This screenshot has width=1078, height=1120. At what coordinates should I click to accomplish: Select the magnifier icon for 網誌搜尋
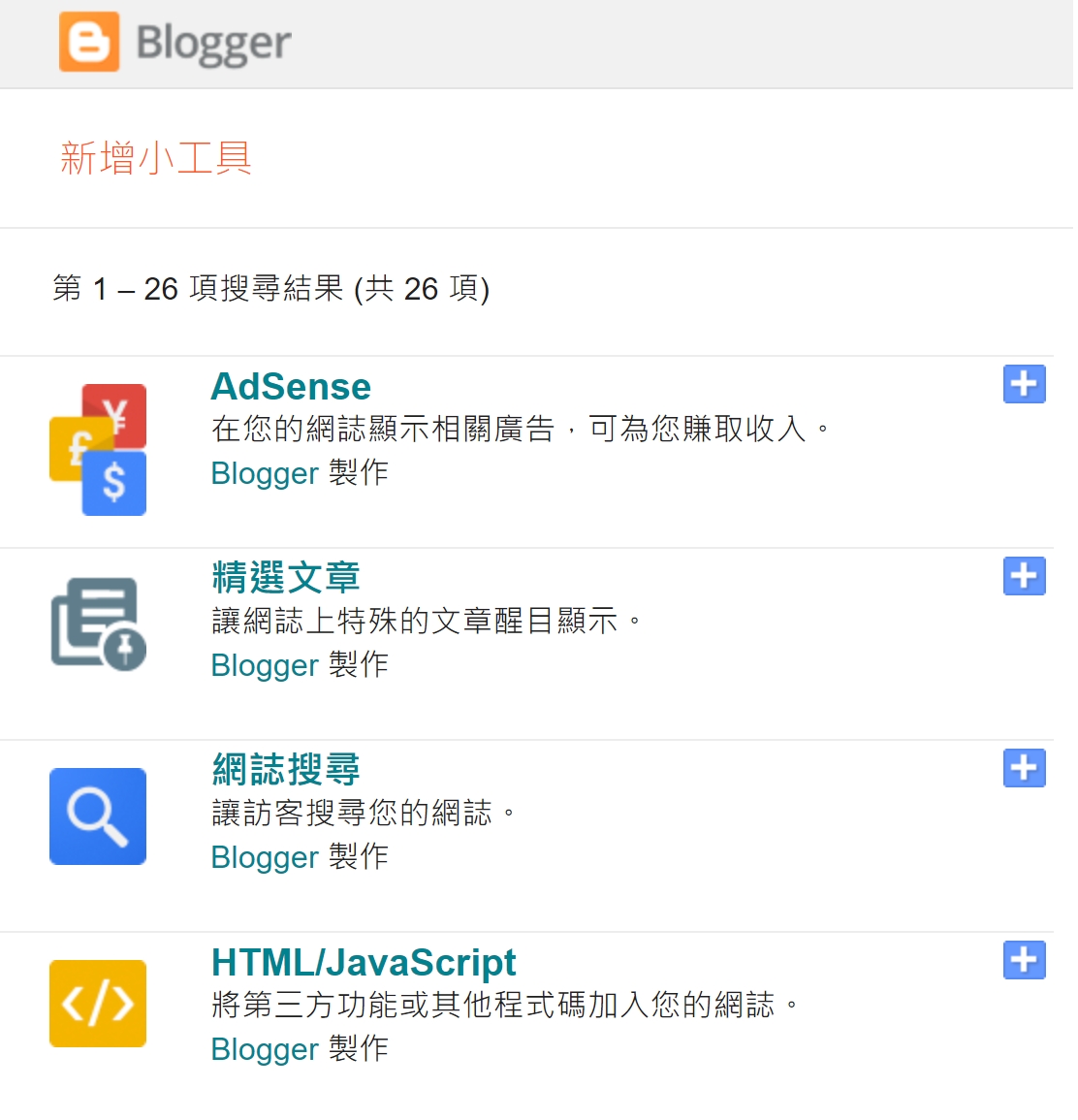click(98, 816)
